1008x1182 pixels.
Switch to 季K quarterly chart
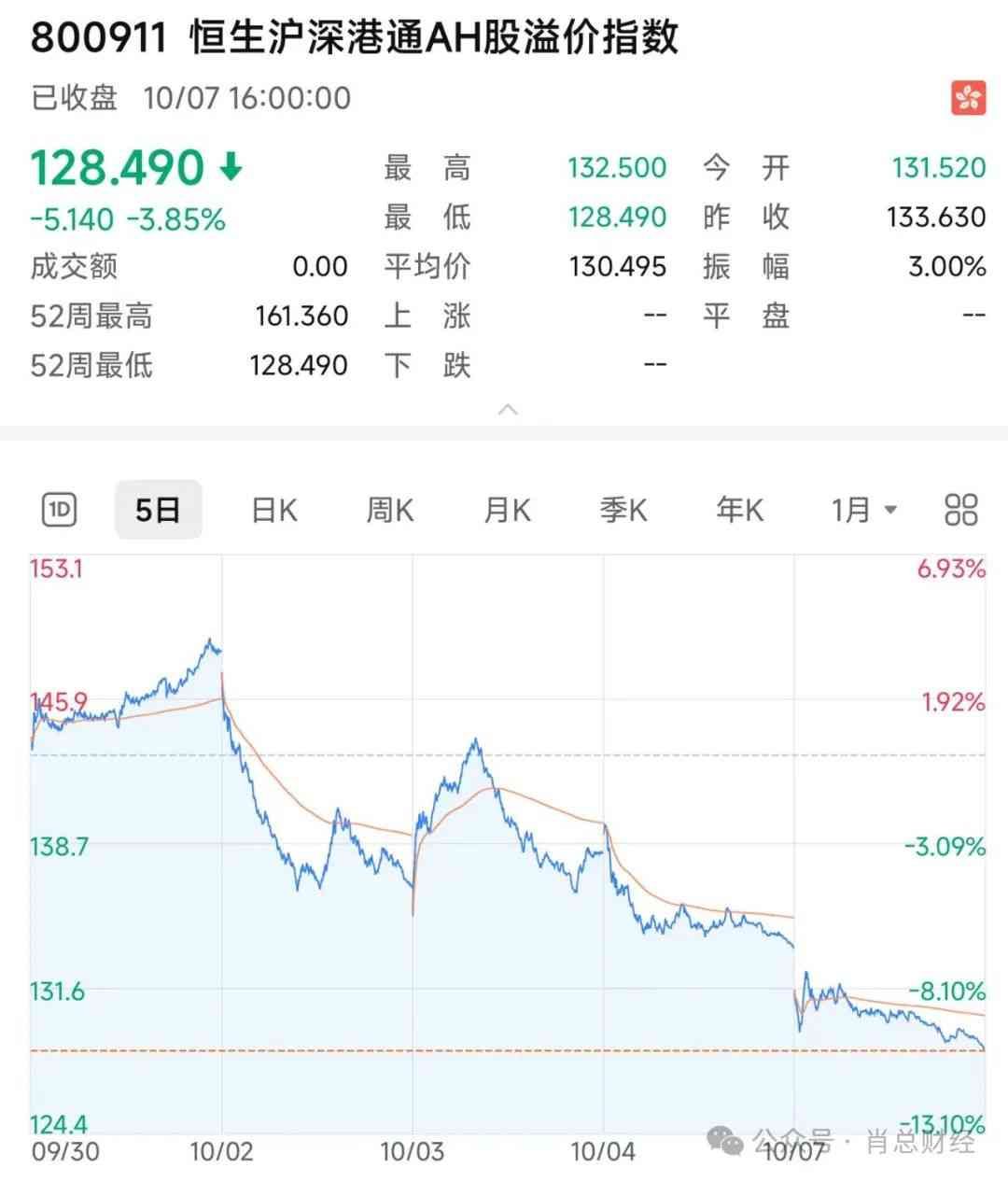pos(623,510)
